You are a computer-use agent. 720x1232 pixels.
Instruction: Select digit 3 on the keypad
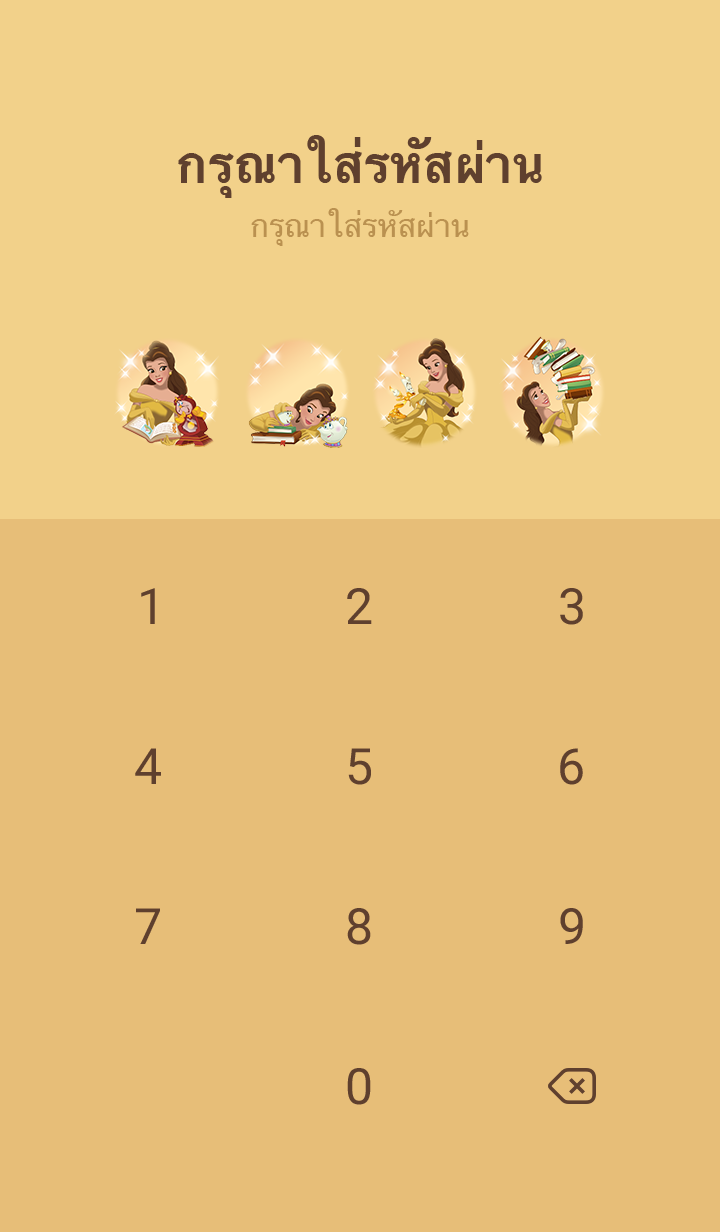[571, 607]
